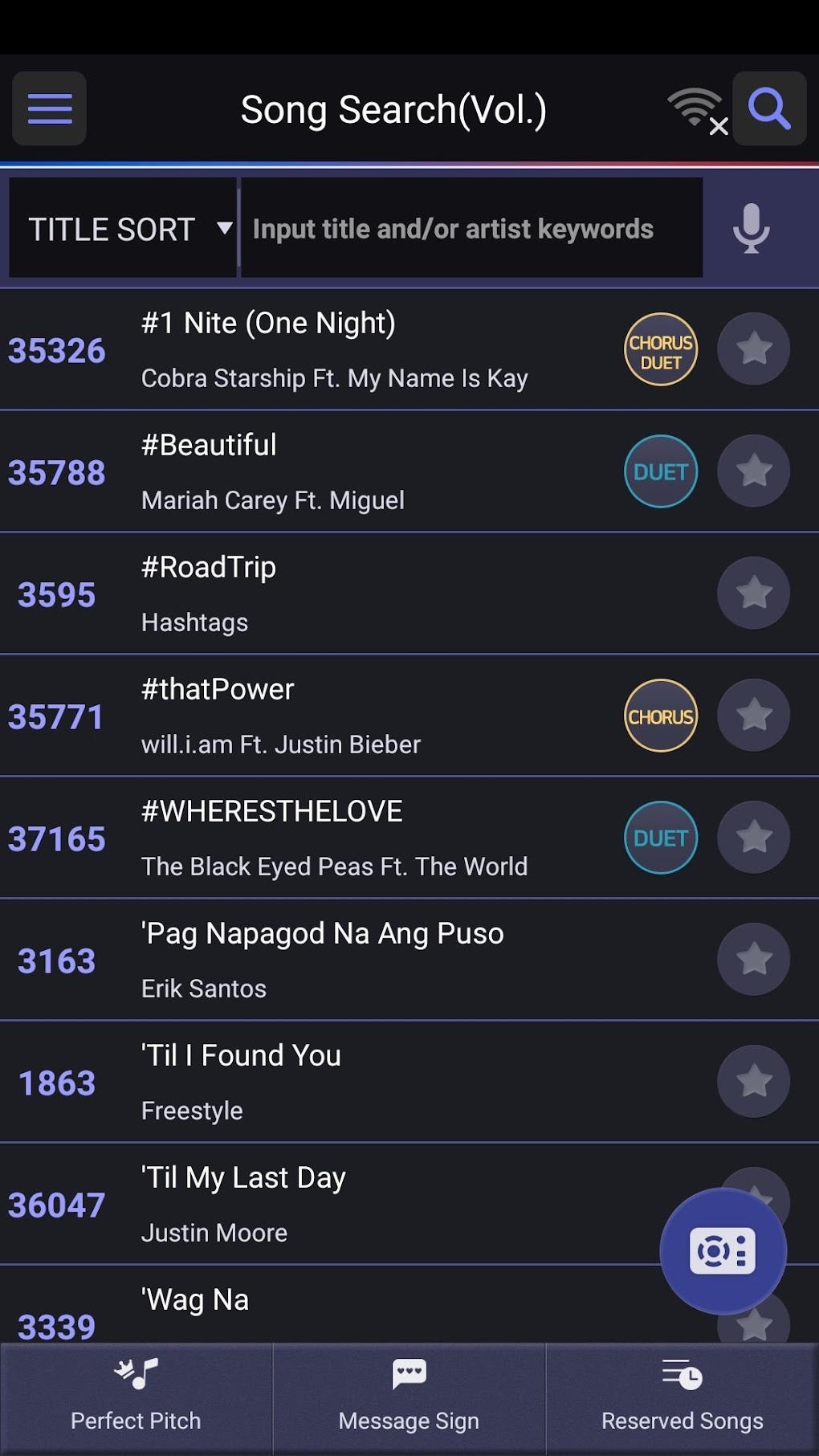Viewport: 819px width, 1456px height.
Task: Star 'Pag Napagod Na Ang Puso
Action: coord(752,959)
